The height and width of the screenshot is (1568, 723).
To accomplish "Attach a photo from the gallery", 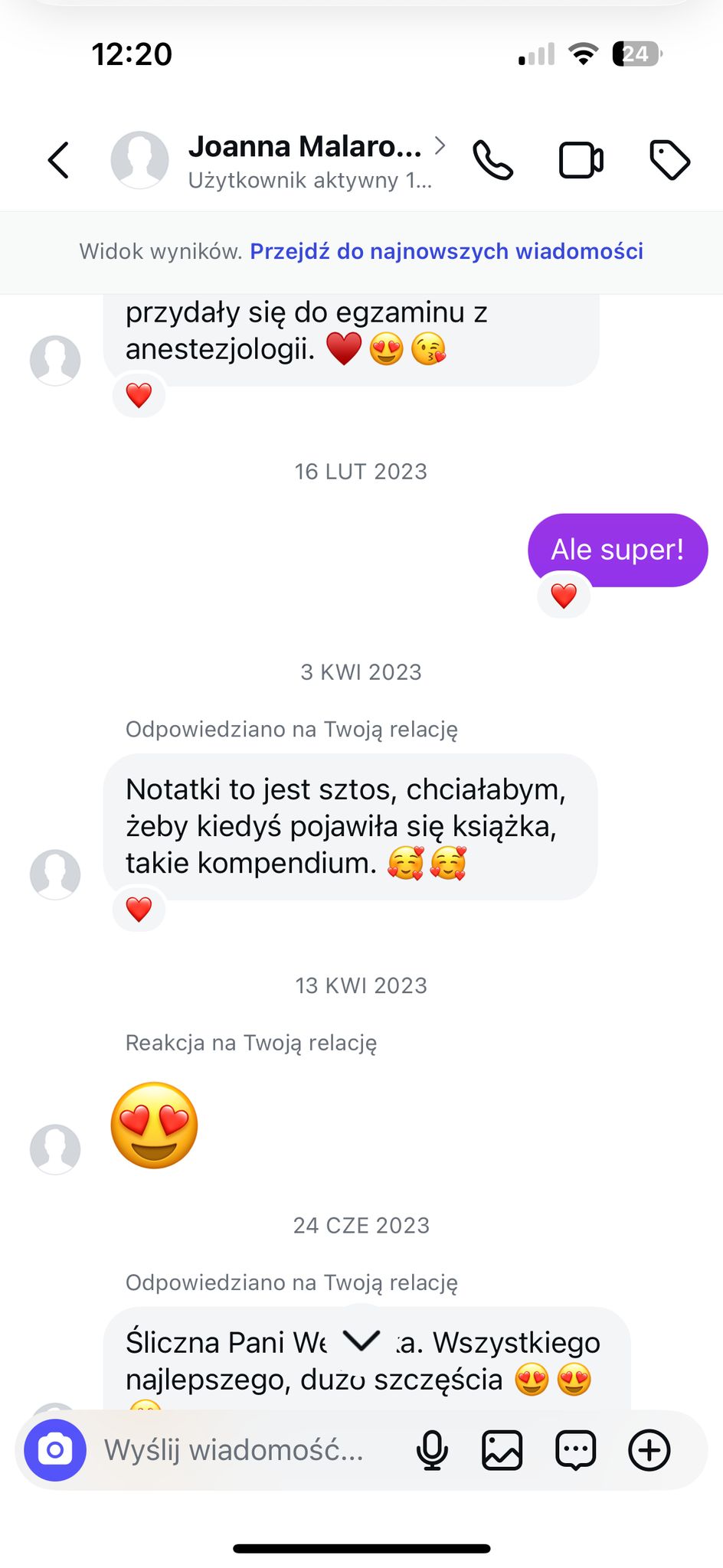I will (x=502, y=1449).
